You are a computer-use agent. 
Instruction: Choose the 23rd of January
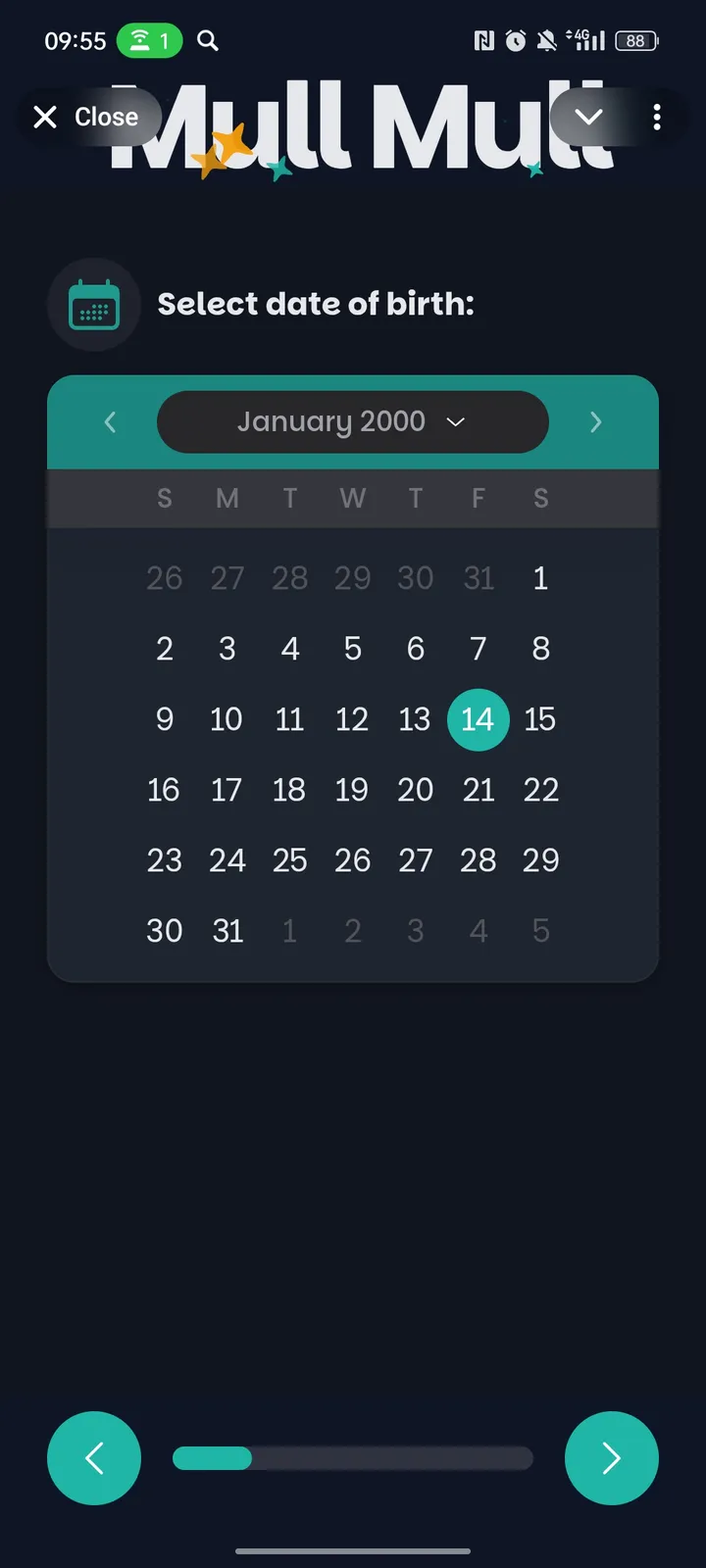coord(165,860)
